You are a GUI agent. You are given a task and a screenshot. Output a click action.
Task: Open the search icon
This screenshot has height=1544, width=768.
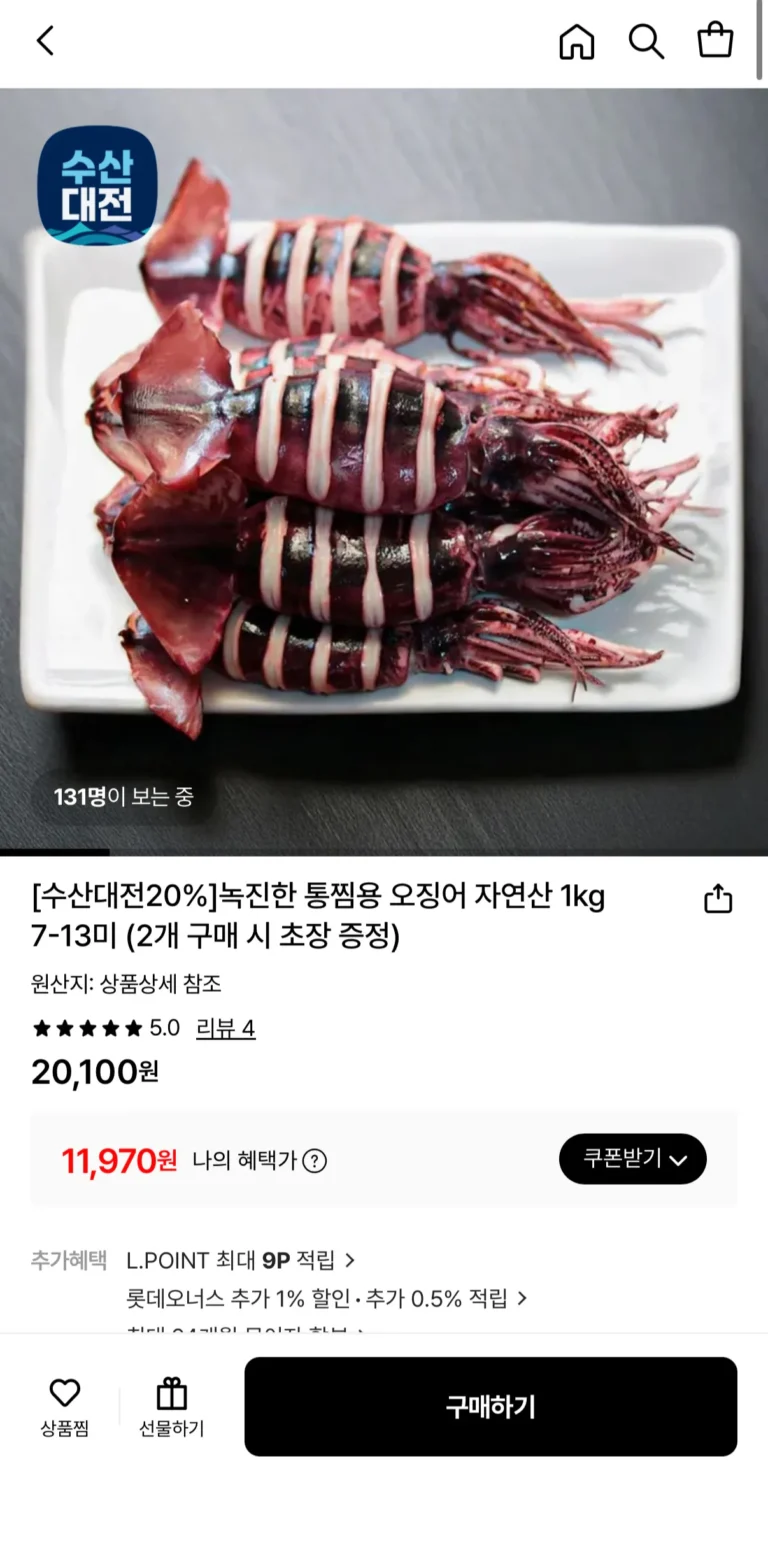tap(646, 41)
